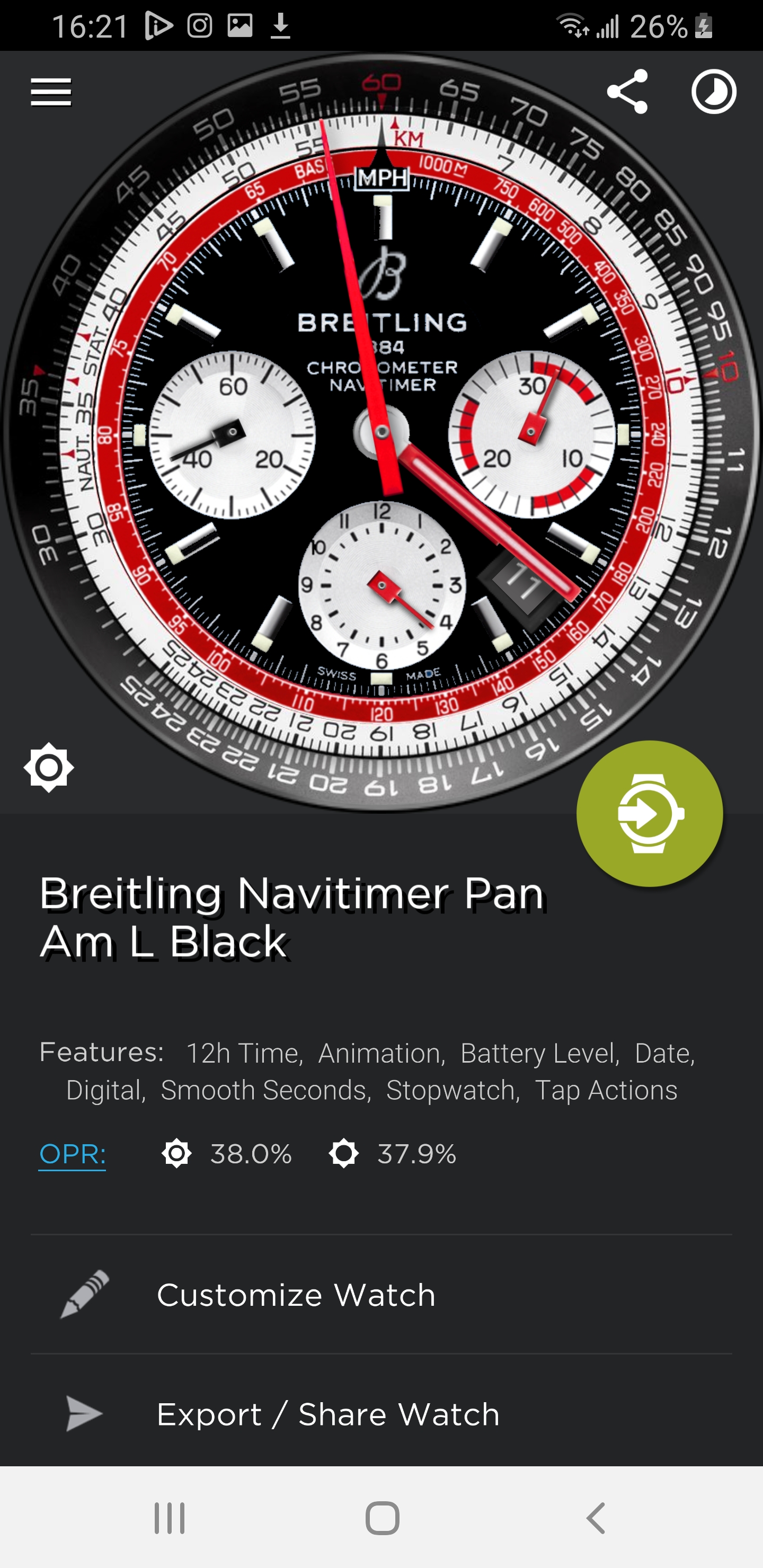Open the OPR link
Image resolution: width=763 pixels, height=1568 pixels.
coord(73,1153)
